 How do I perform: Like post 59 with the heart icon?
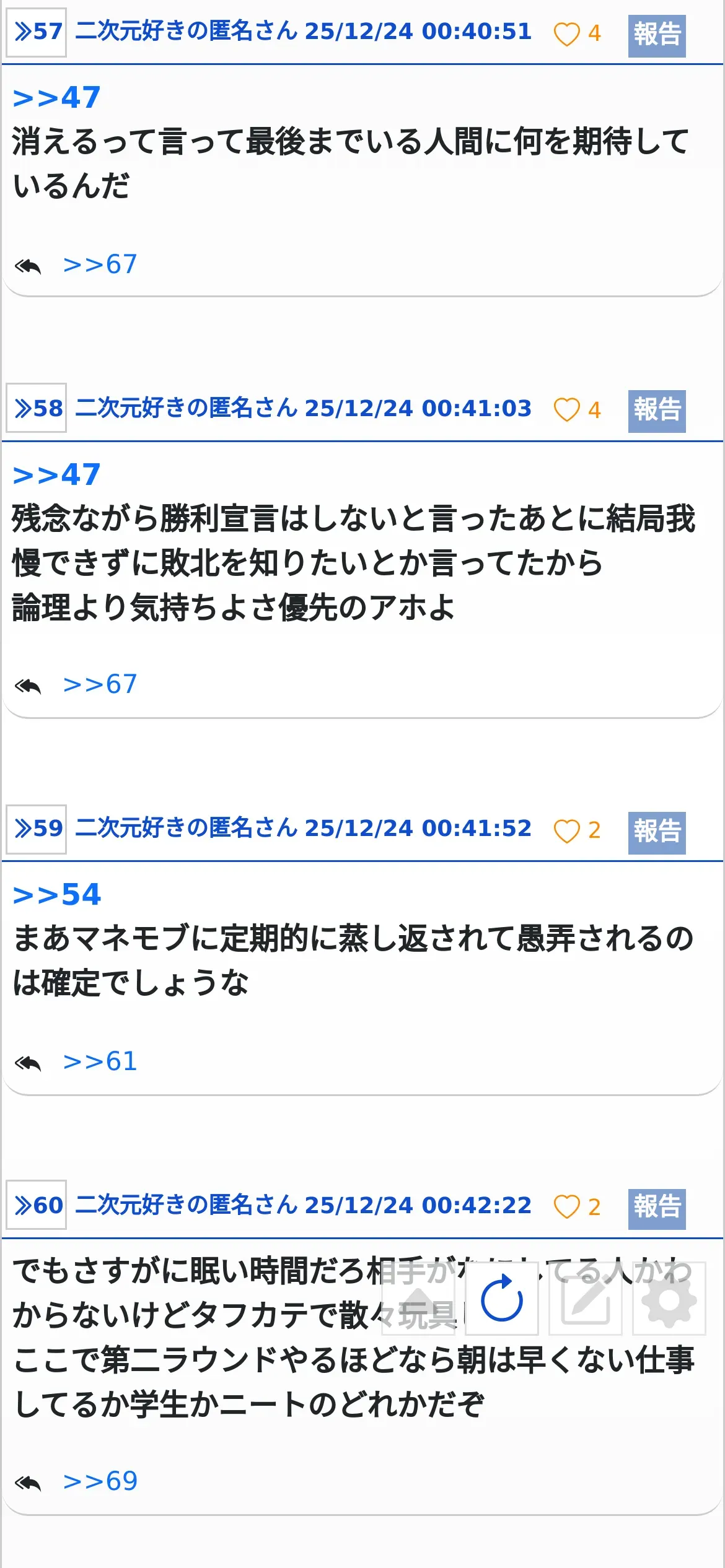coord(566,830)
